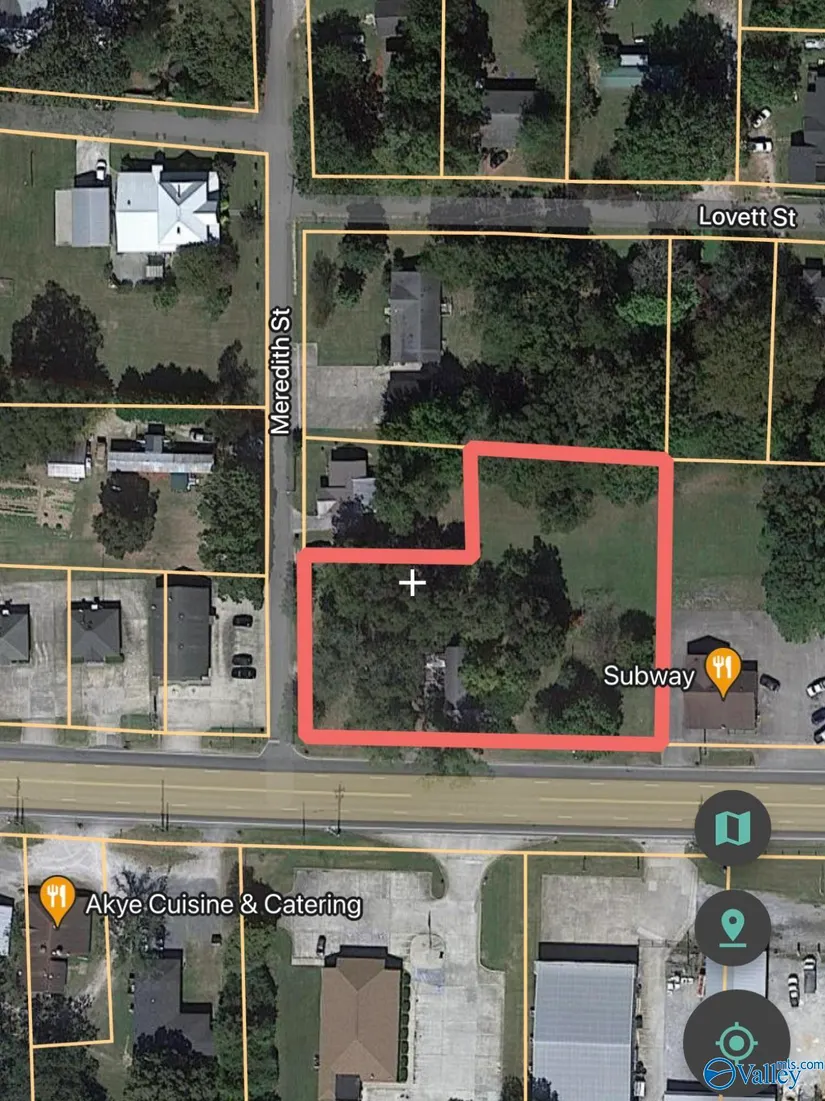Center map on my current location
The image size is (825, 1101).
[736, 1042]
